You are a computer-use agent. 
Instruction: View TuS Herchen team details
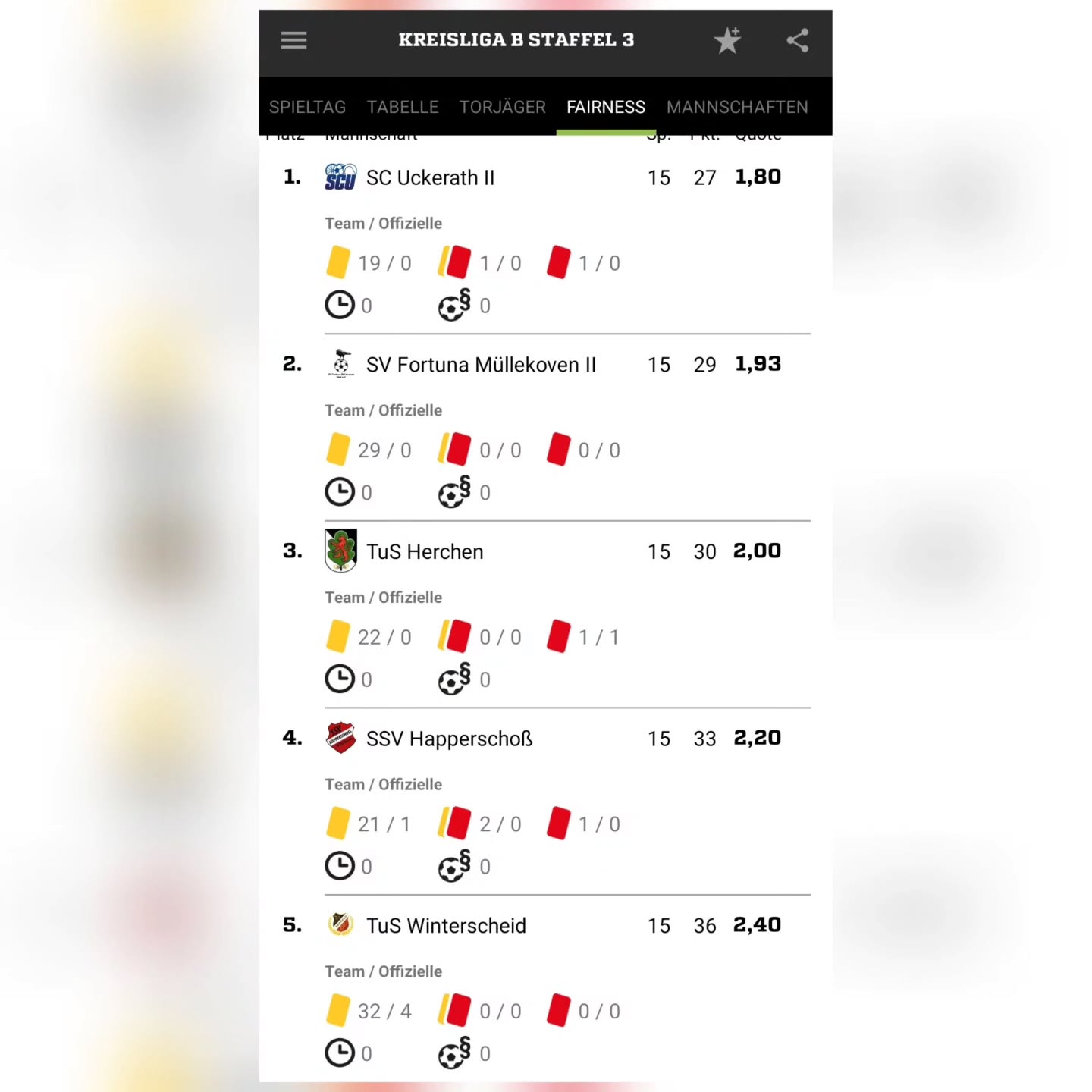coord(425,552)
